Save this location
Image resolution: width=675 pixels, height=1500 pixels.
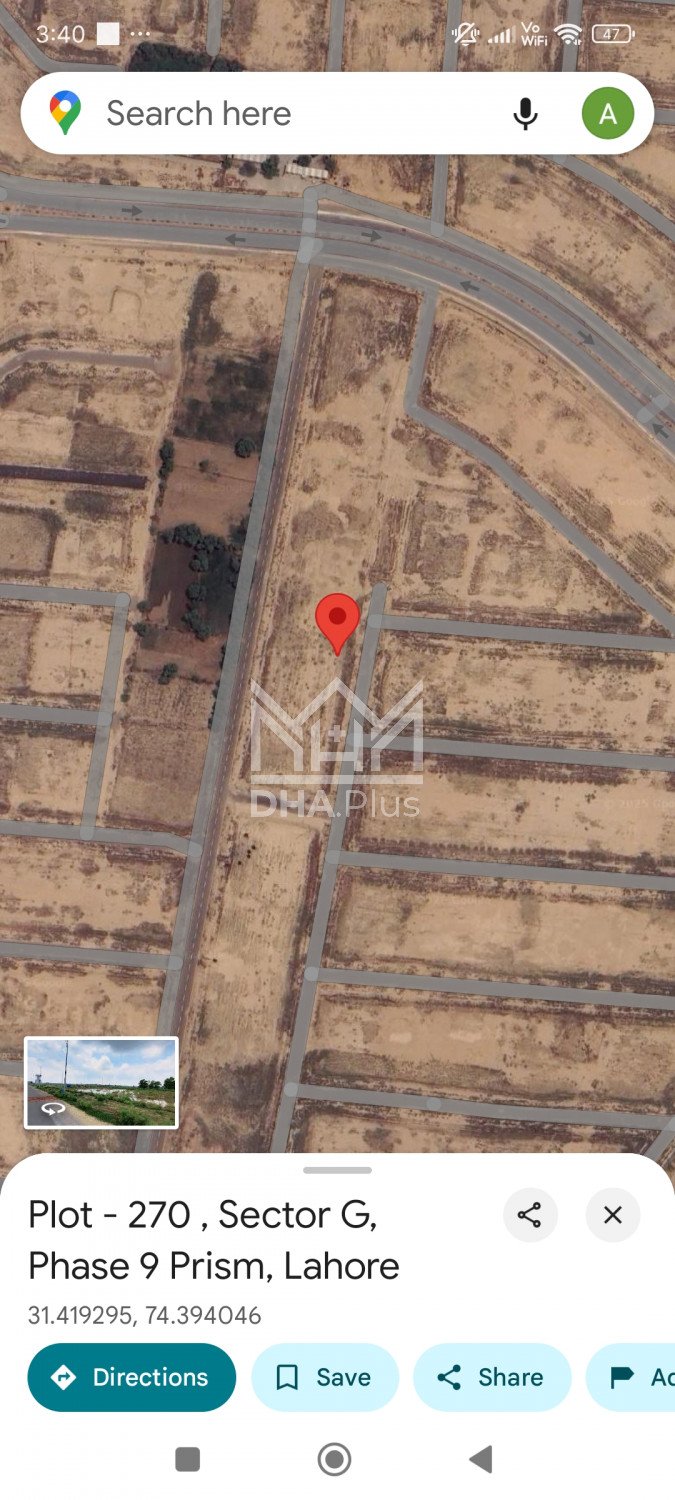[324, 1377]
